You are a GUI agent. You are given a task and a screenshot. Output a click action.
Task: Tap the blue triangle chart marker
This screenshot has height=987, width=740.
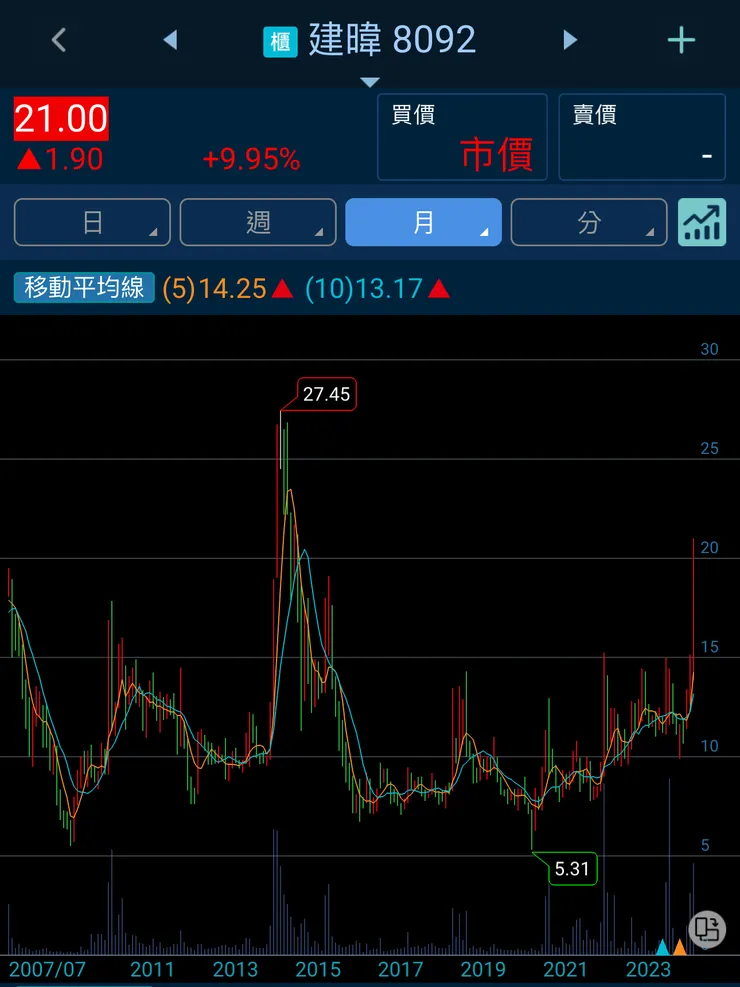(662, 946)
